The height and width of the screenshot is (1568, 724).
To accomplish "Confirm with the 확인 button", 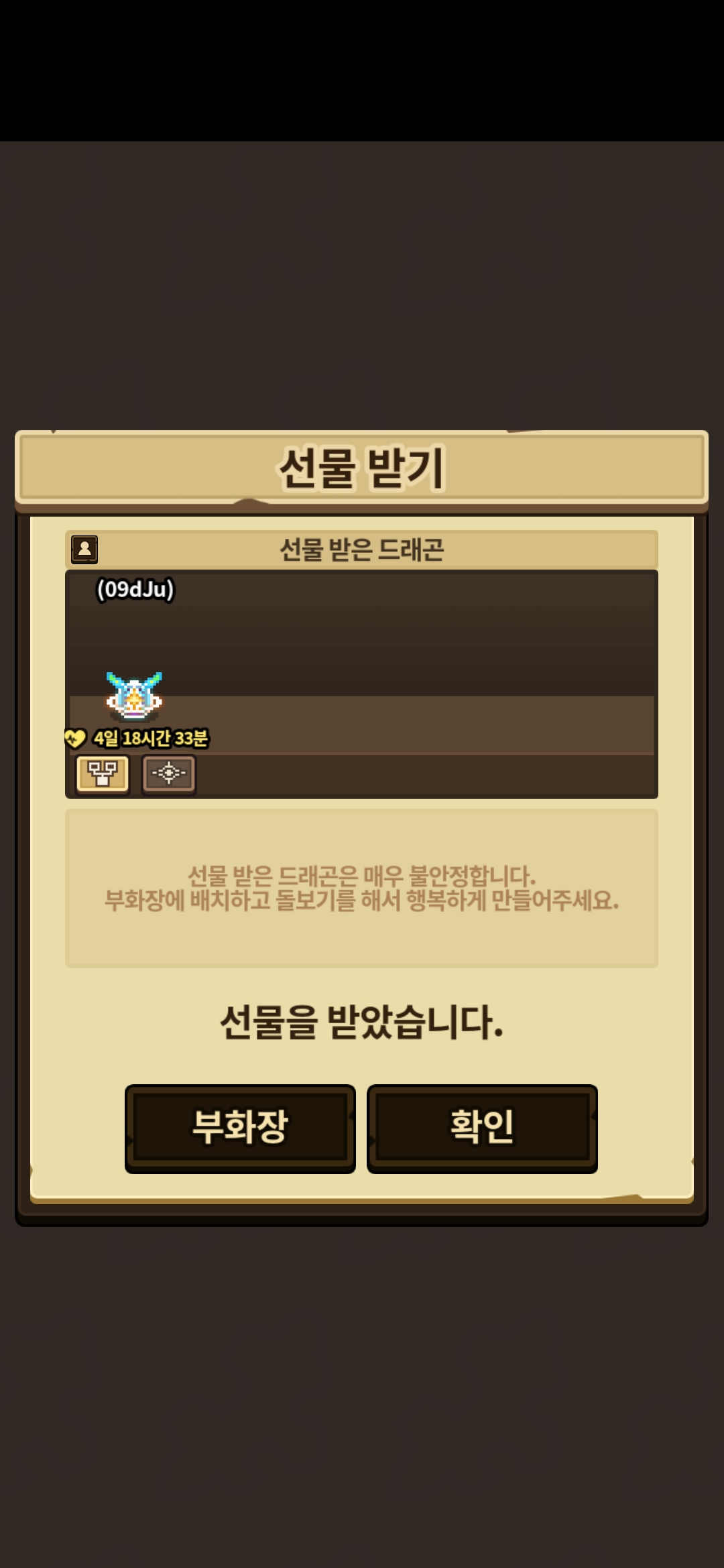I will click(x=482, y=1127).
